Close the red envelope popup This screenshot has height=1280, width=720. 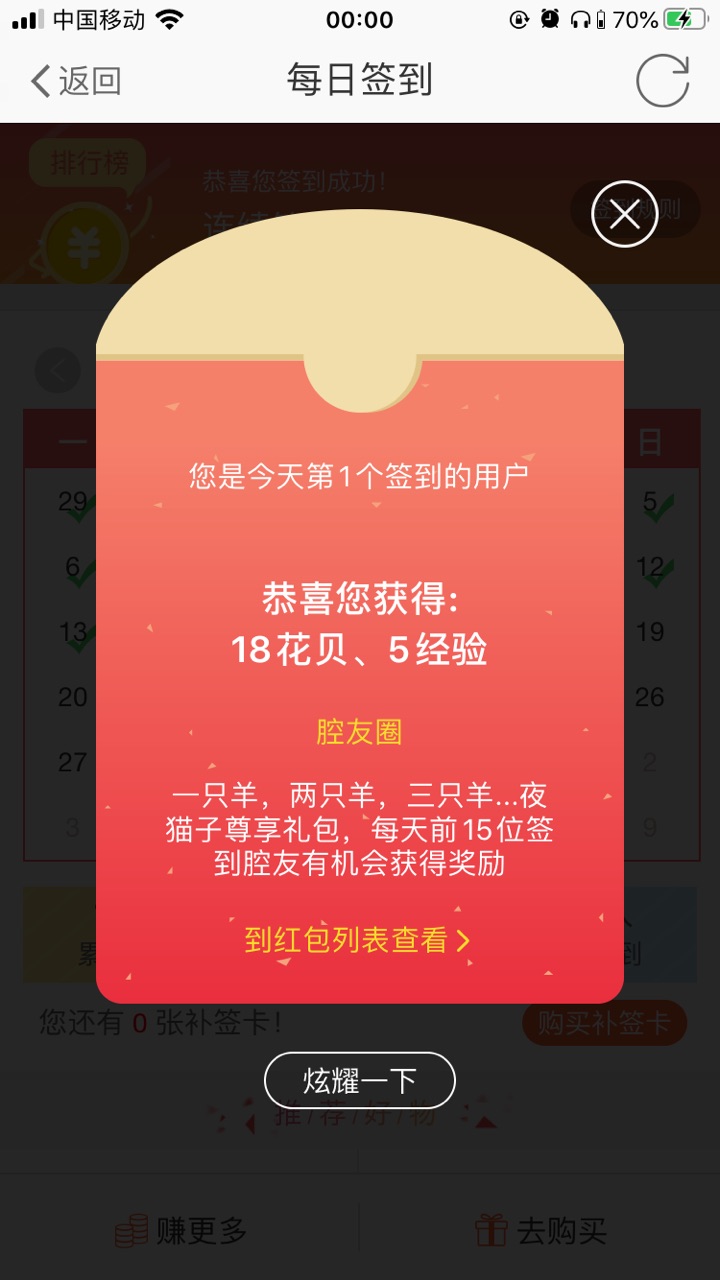click(x=625, y=214)
